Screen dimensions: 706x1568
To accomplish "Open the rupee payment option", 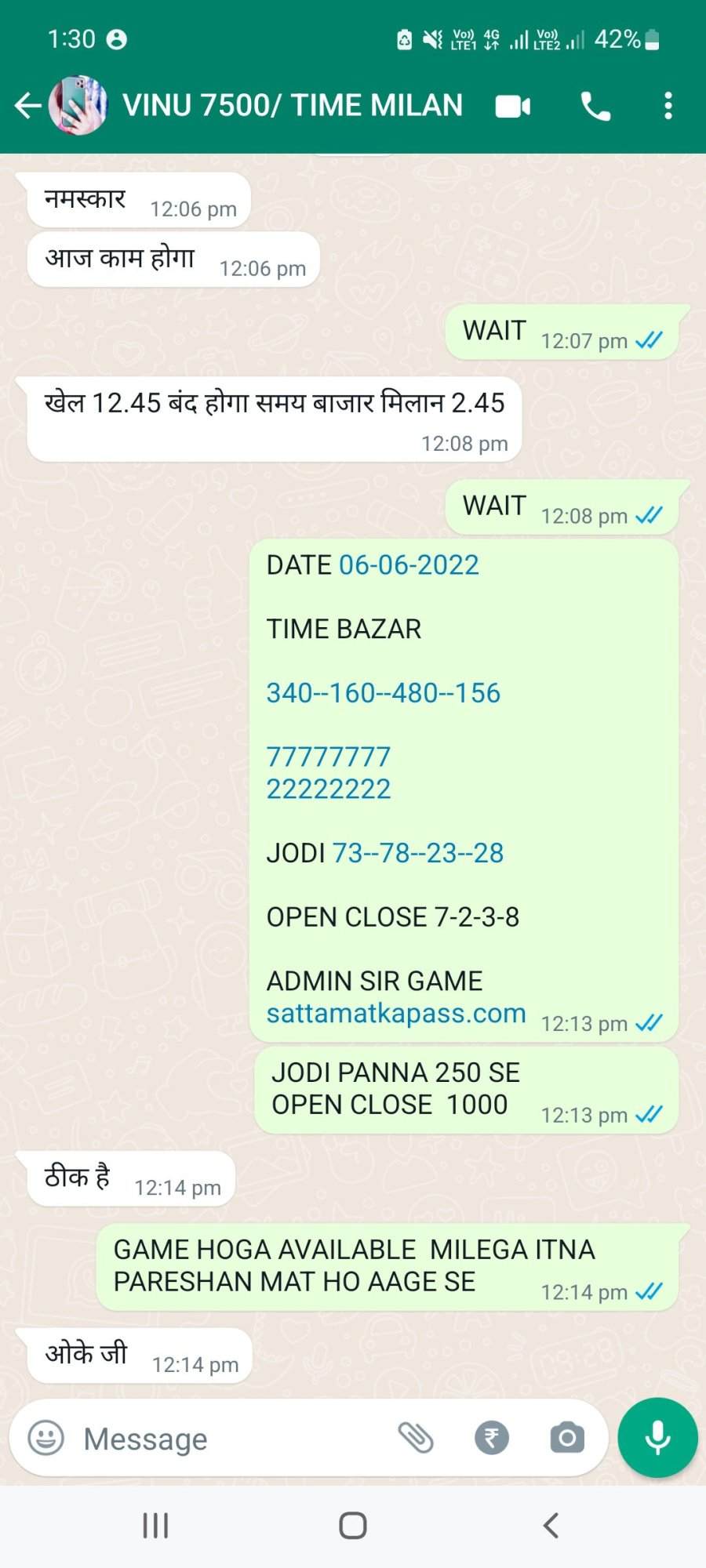I will (x=492, y=1438).
